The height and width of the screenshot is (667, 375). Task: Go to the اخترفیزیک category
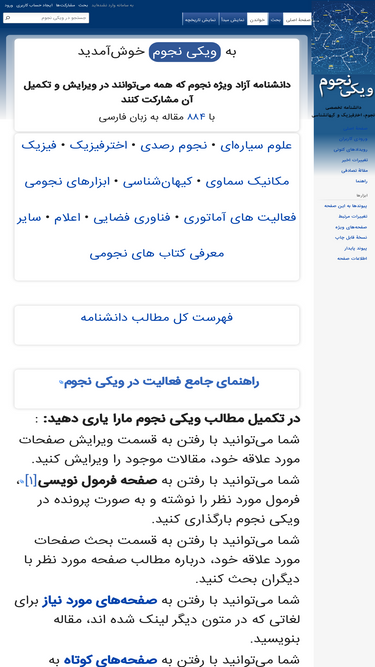(99, 145)
